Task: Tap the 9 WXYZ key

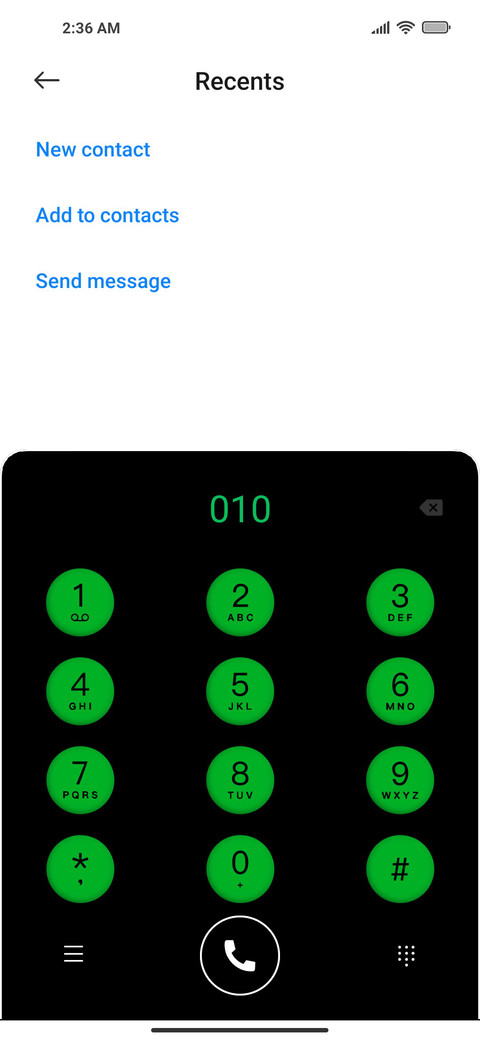Action: 400,780
